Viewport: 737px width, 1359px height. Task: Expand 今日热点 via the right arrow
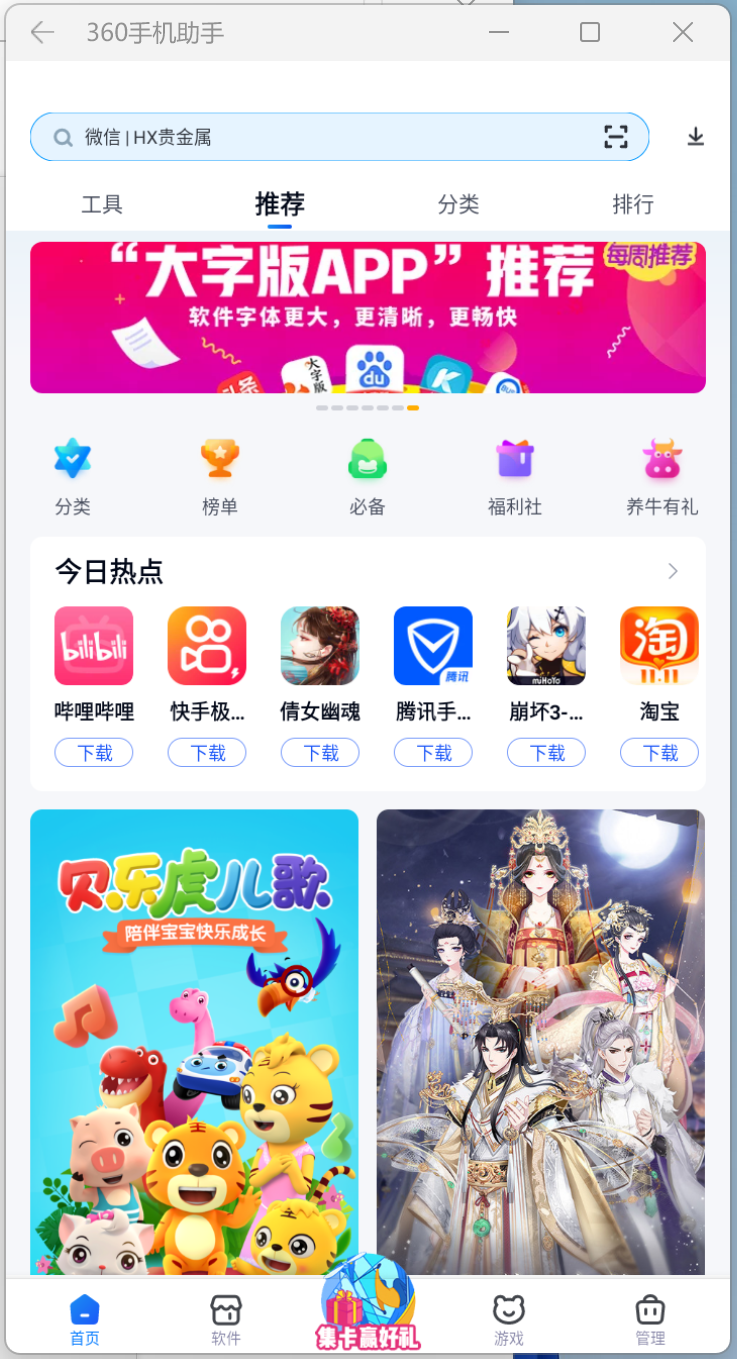tap(673, 571)
